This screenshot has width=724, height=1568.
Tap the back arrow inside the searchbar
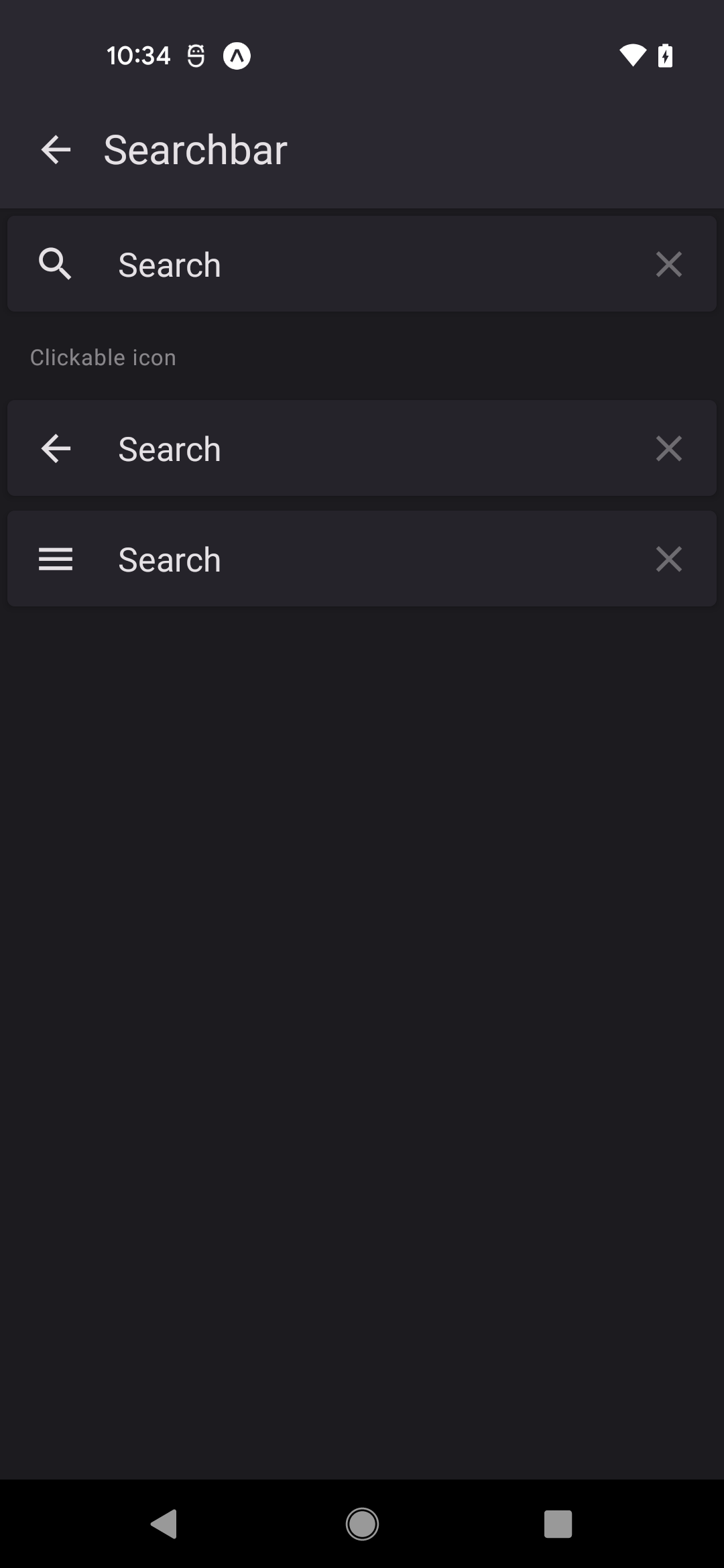[56, 448]
